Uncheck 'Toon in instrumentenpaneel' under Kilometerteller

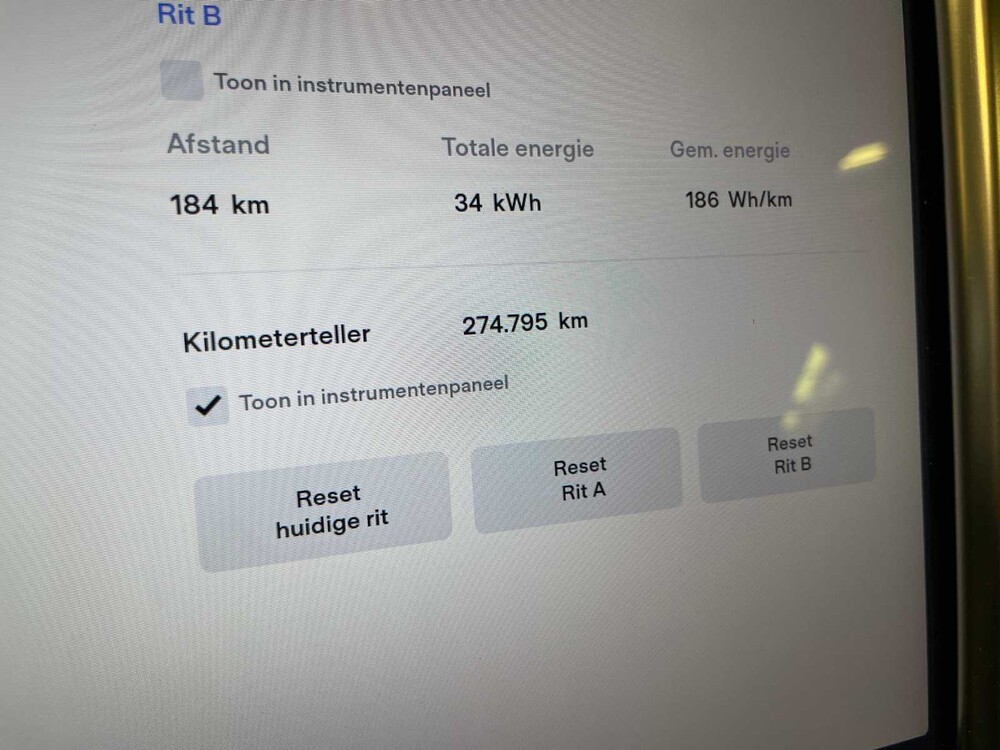click(208, 405)
